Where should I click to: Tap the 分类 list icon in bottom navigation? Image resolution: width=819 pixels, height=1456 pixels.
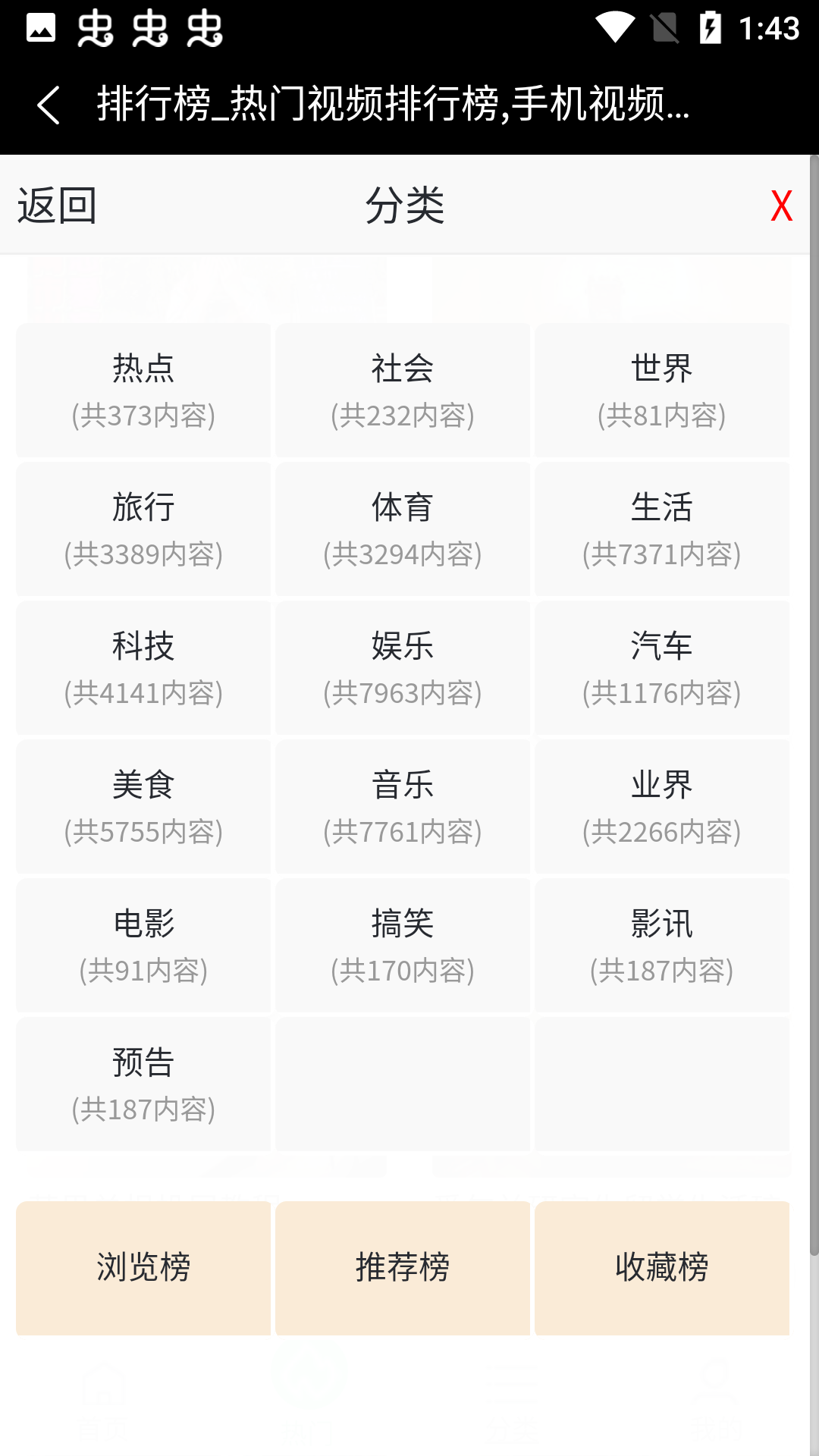(512, 1395)
